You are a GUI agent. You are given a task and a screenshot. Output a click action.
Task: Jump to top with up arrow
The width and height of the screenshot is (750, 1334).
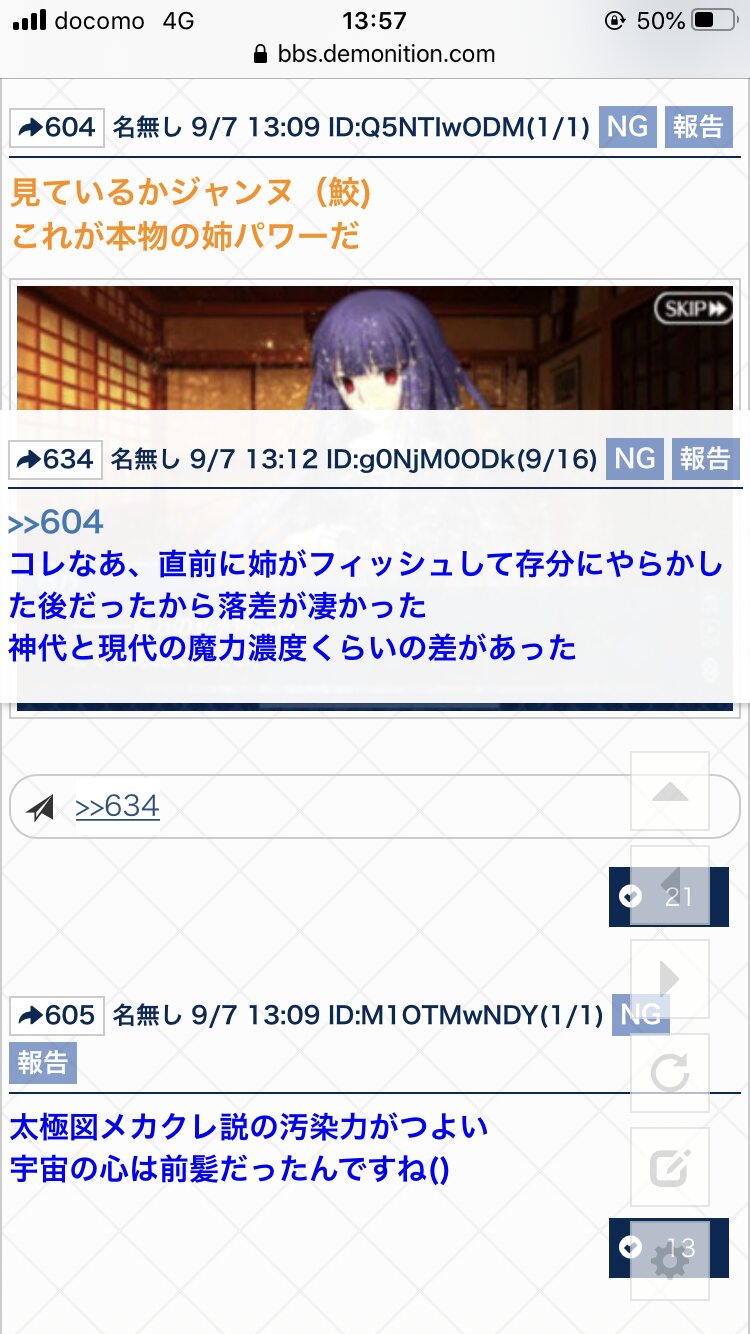pyautogui.click(x=670, y=792)
